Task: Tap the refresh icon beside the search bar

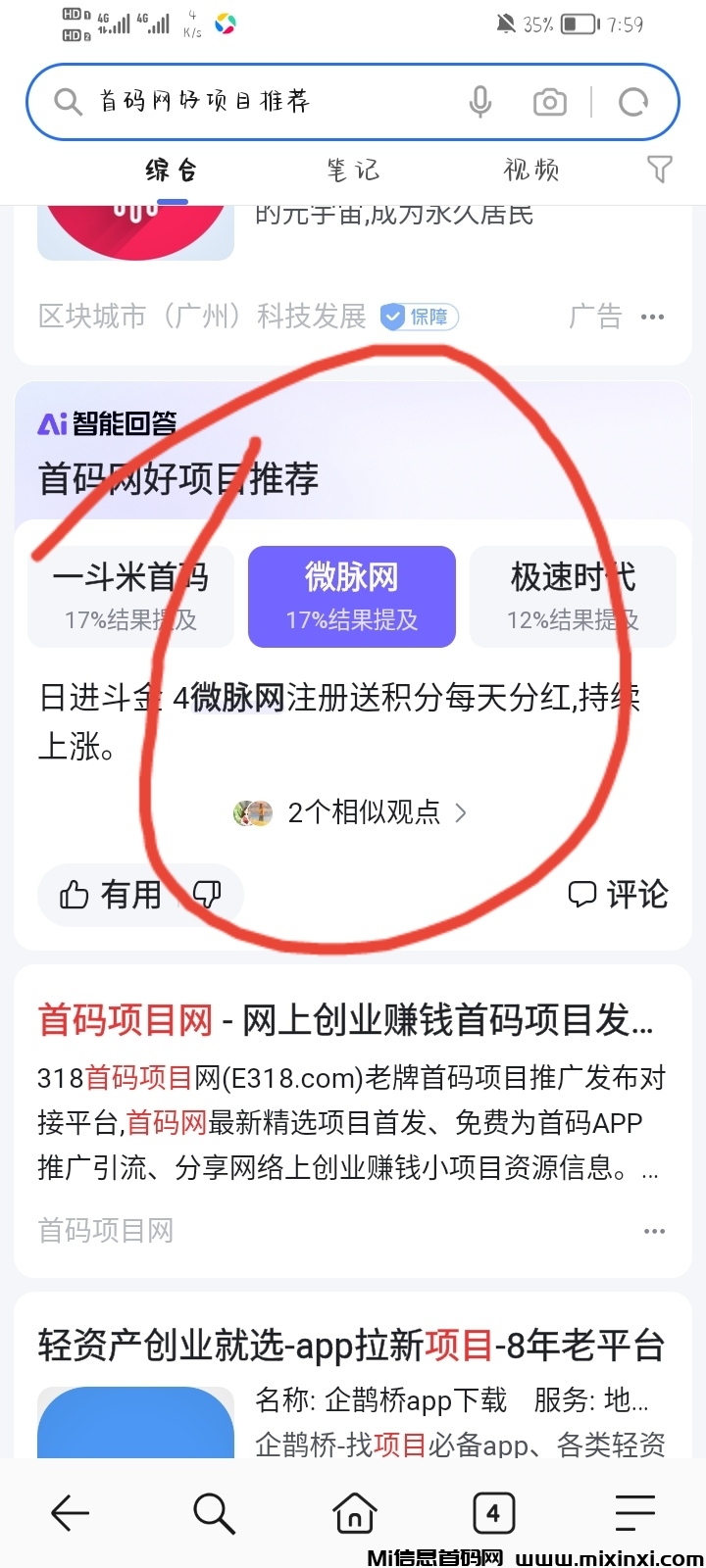Action: pos(632,101)
